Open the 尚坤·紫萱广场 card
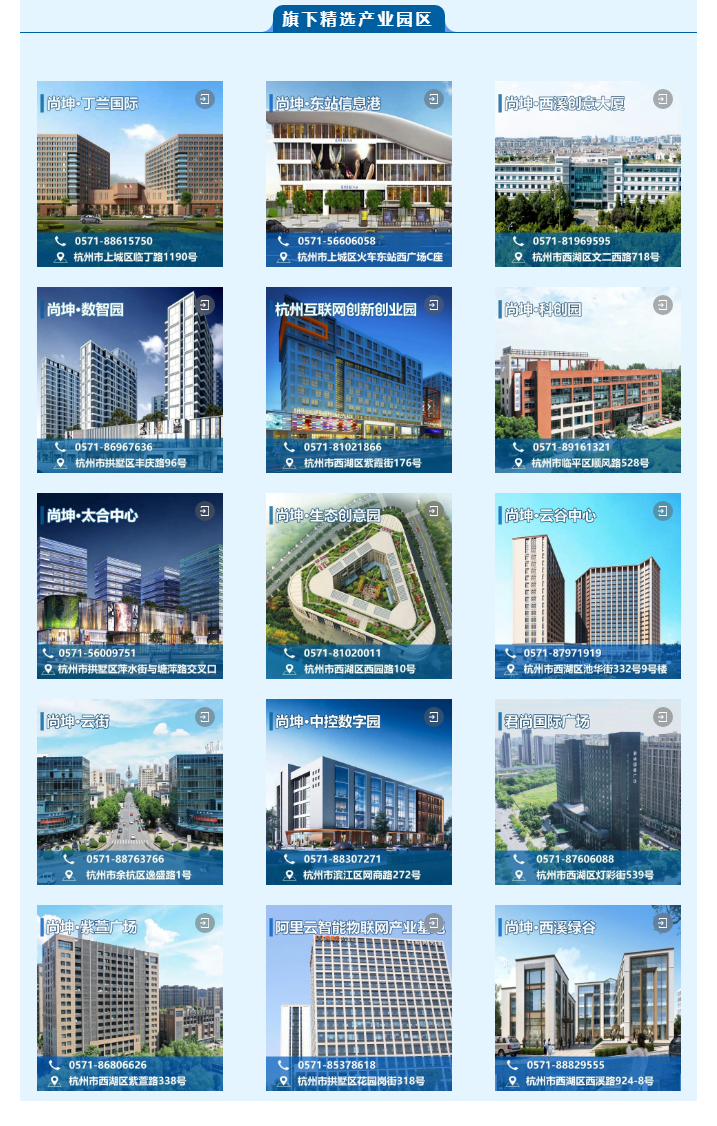 coord(130,998)
